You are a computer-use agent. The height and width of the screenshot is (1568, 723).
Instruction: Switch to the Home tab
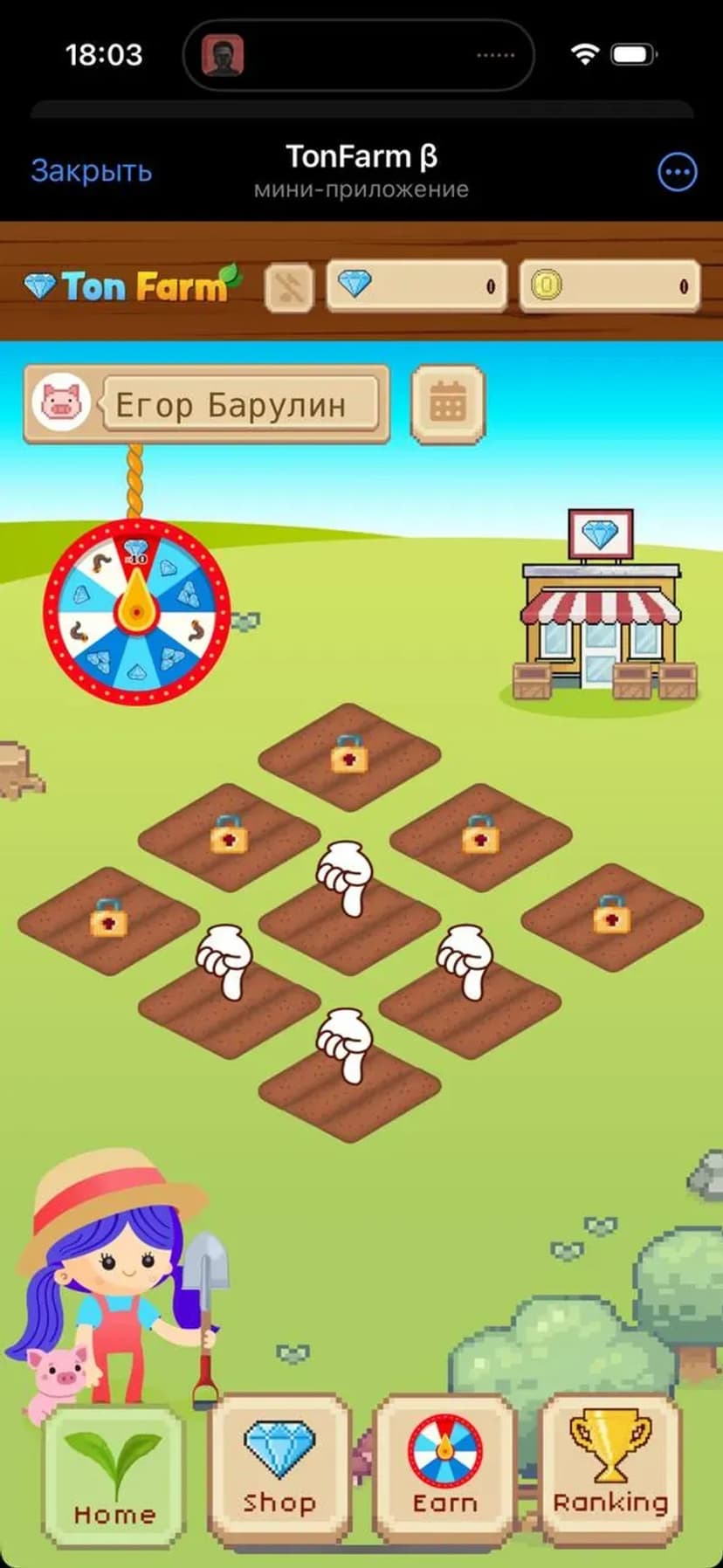[114, 1474]
